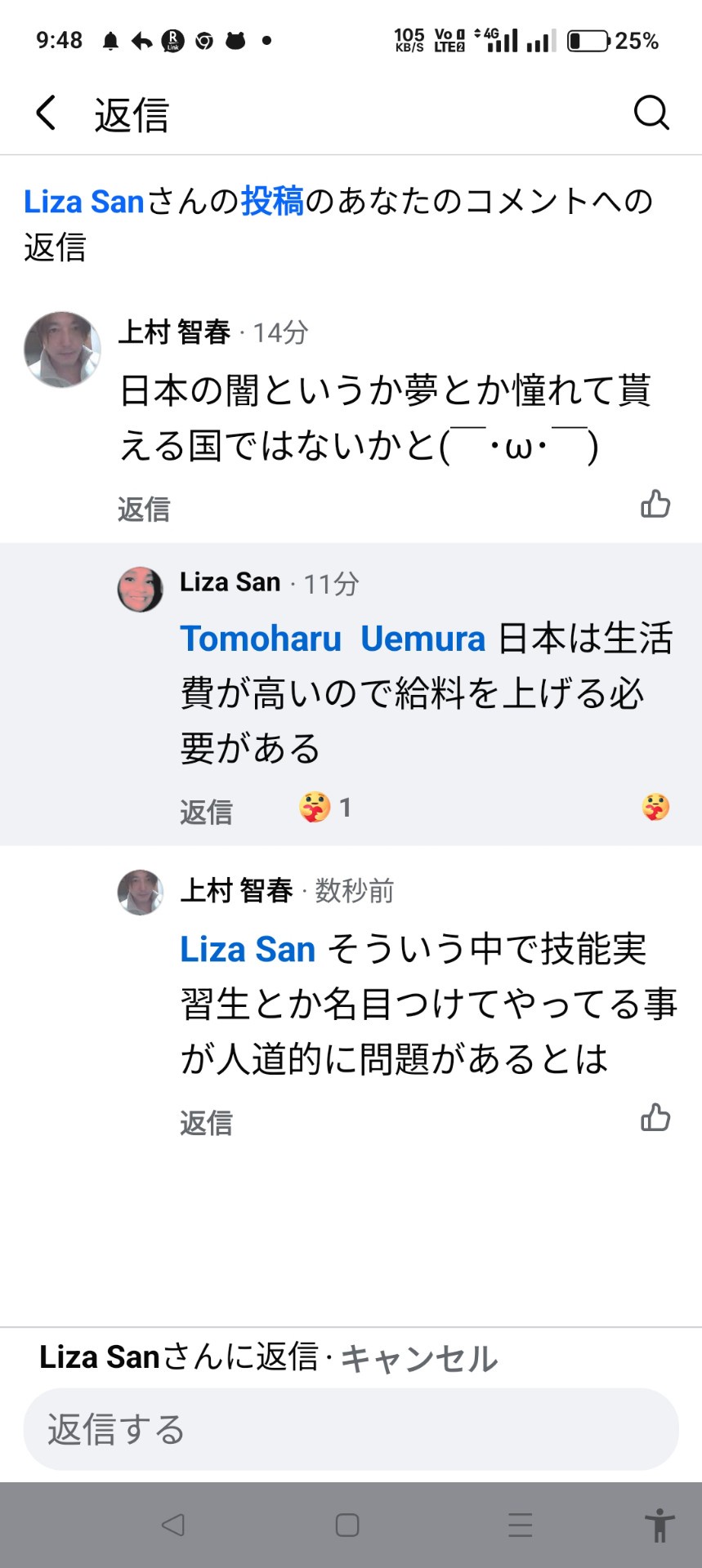Open Liza San's avatar in the highlighted reply
The image size is (702, 1568).
point(140,589)
